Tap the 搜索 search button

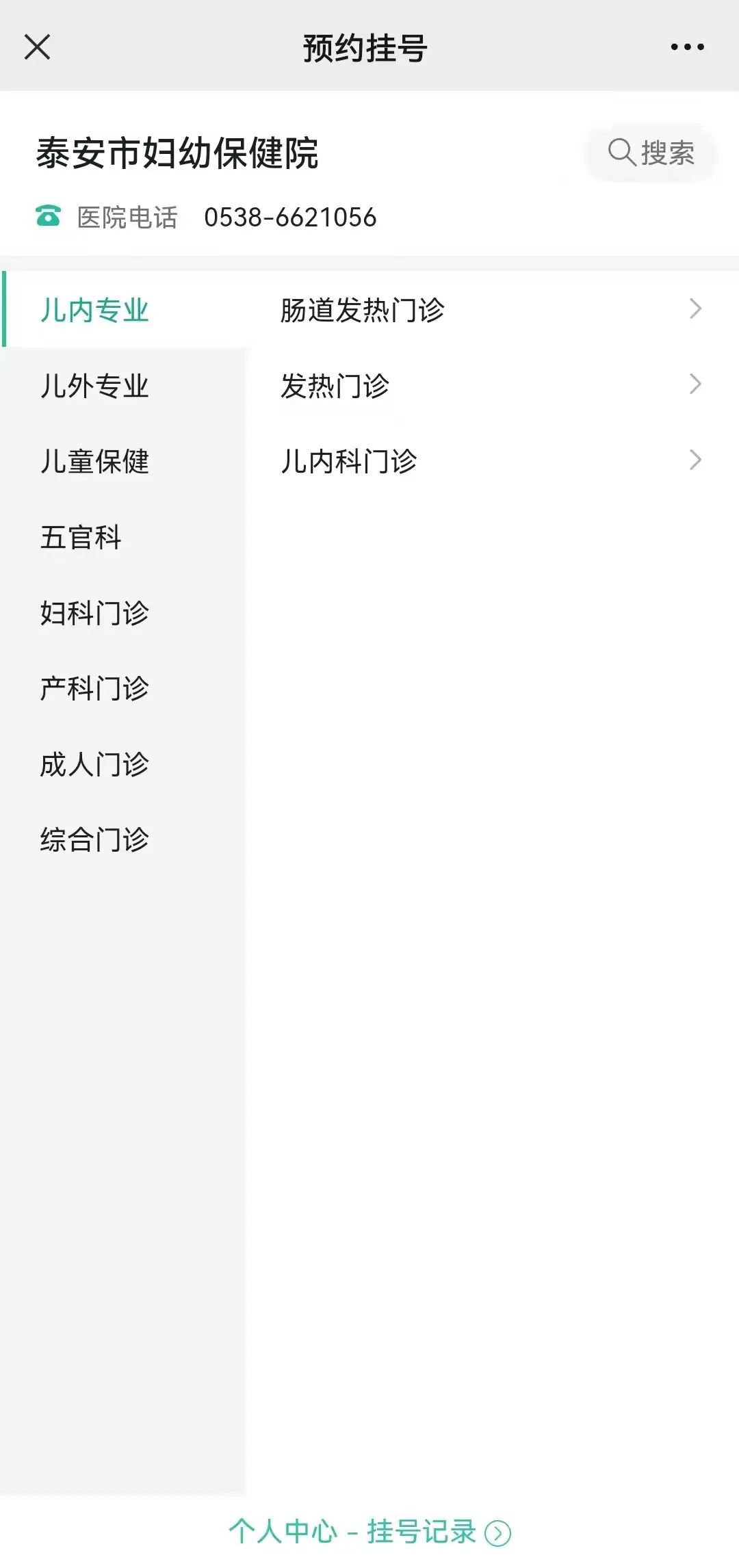[x=651, y=153]
